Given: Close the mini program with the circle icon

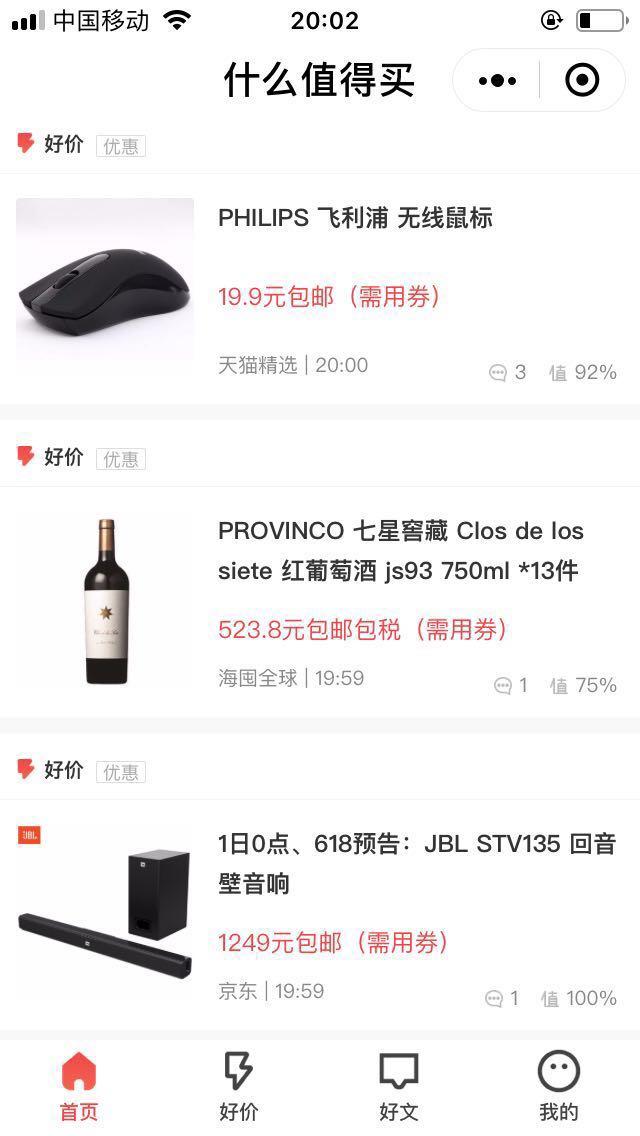Looking at the screenshot, I should pyautogui.click(x=582, y=81).
